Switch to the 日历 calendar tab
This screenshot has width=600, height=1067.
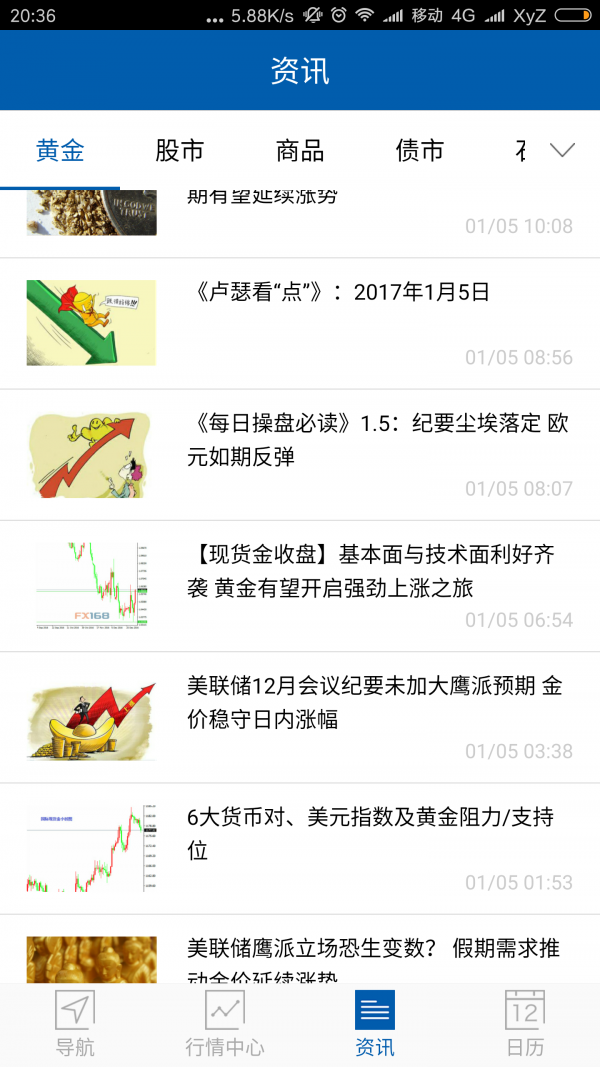(x=525, y=1024)
